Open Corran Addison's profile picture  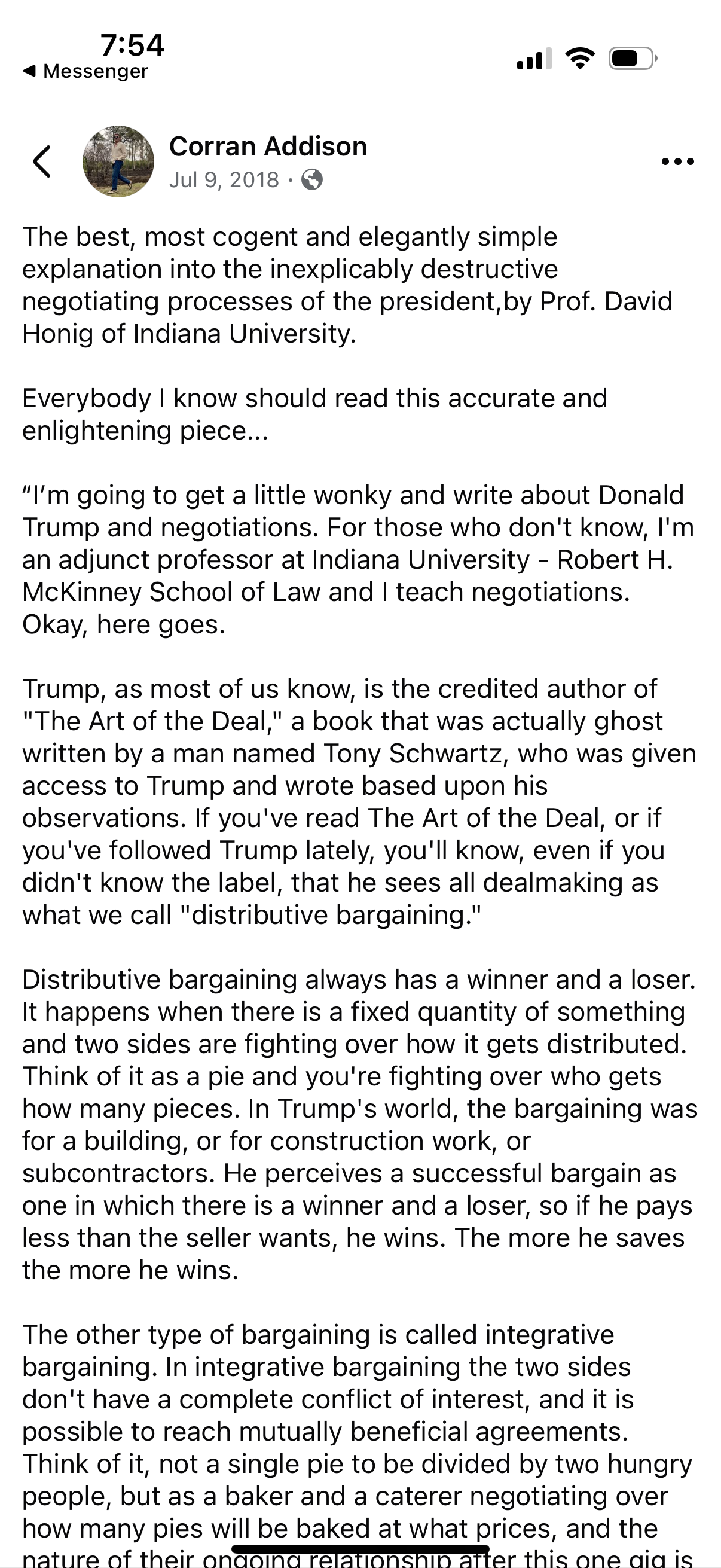tap(118, 161)
